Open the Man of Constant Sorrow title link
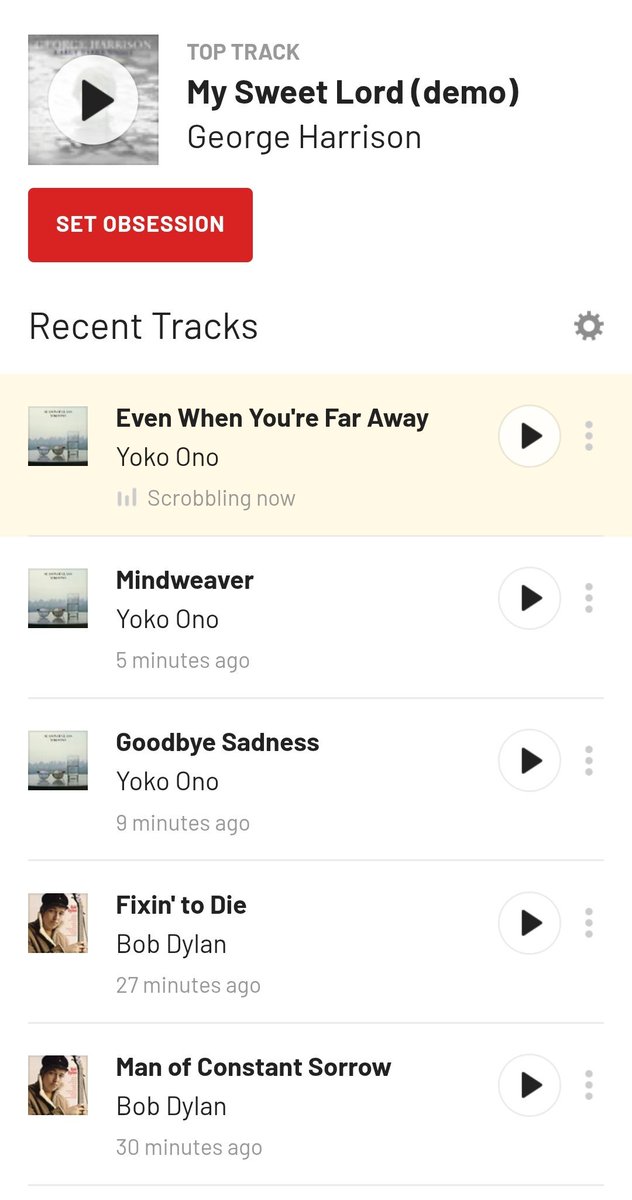 253,1067
